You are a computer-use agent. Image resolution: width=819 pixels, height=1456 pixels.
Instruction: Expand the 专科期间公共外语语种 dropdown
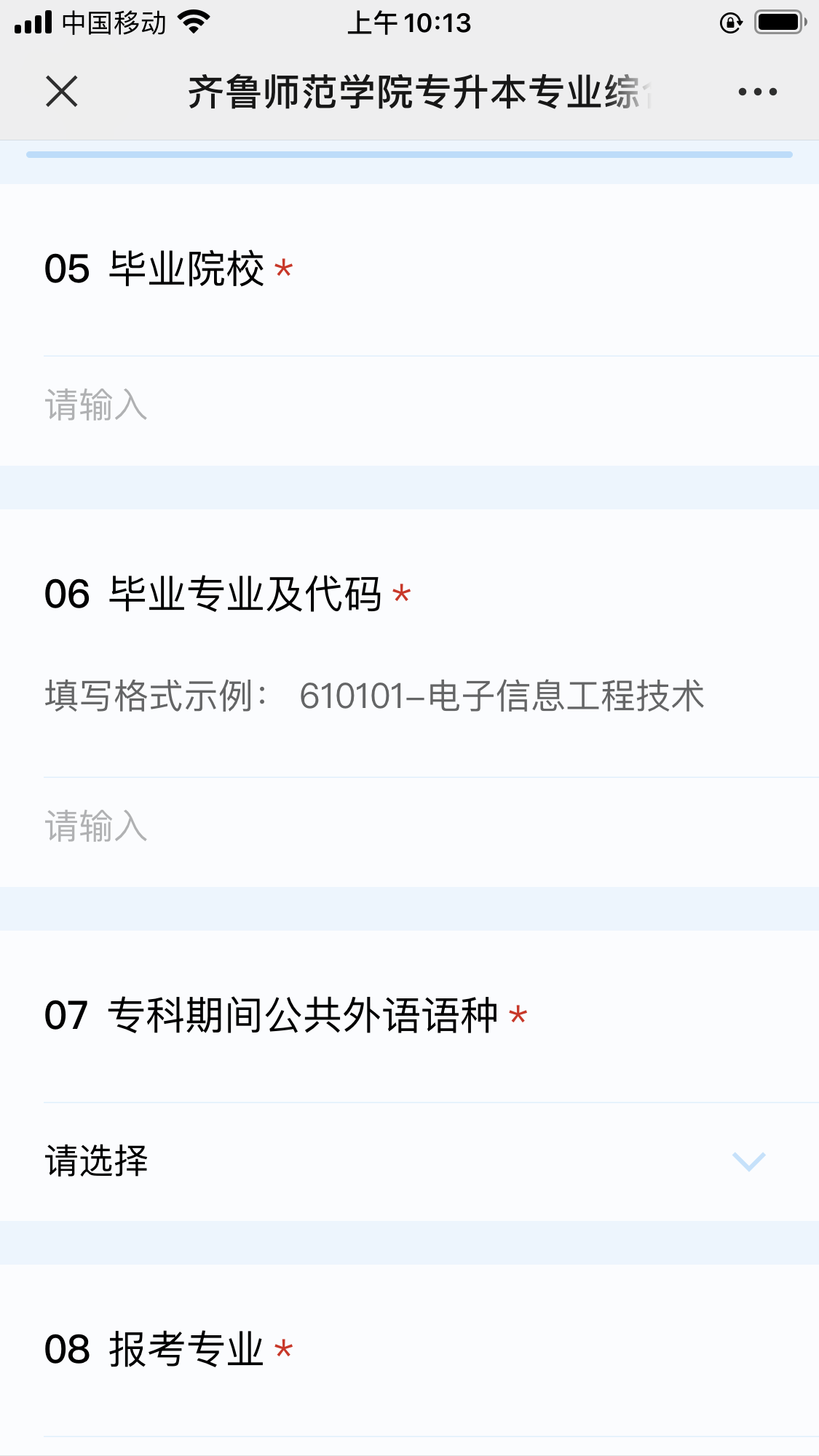(x=408, y=1161)
